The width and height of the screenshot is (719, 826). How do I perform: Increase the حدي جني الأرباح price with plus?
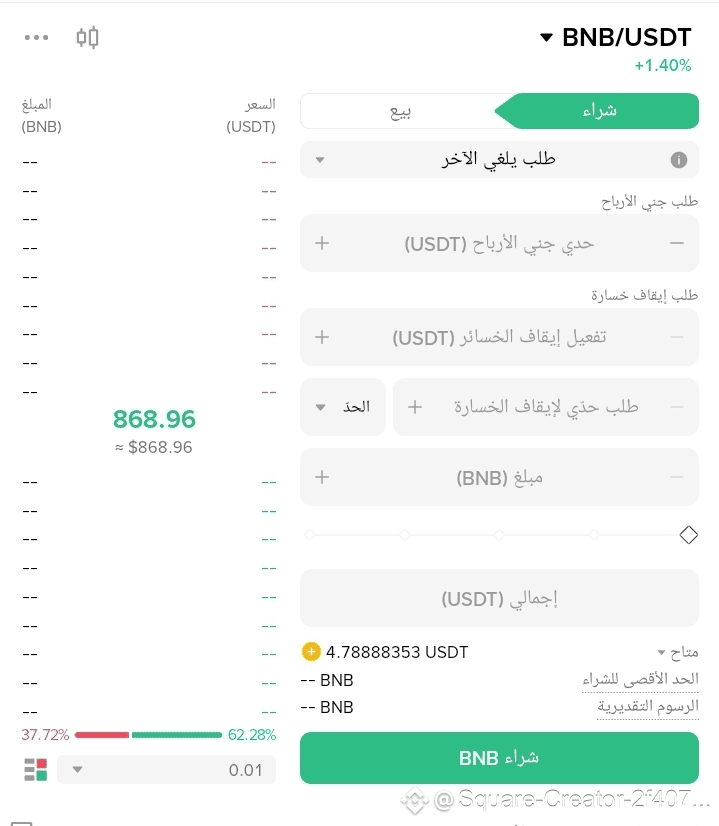[x=322, y=243]
